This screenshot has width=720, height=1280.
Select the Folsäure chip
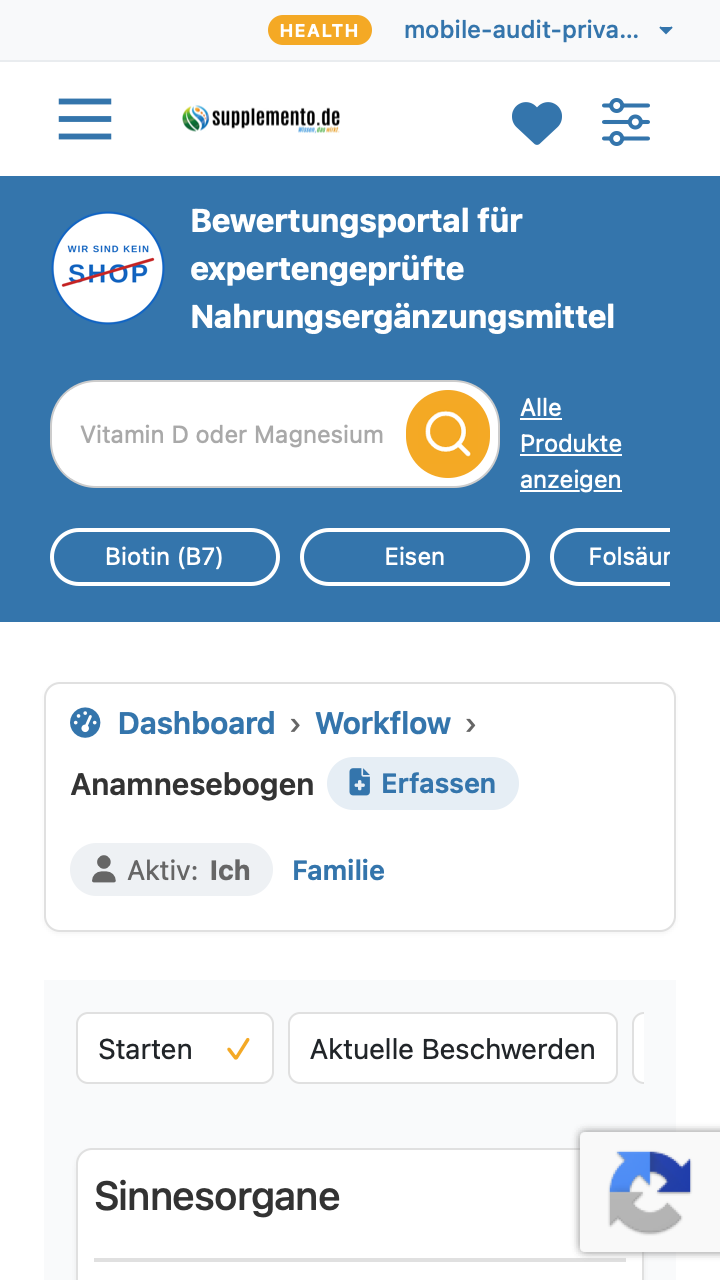[x=610, y=557]
